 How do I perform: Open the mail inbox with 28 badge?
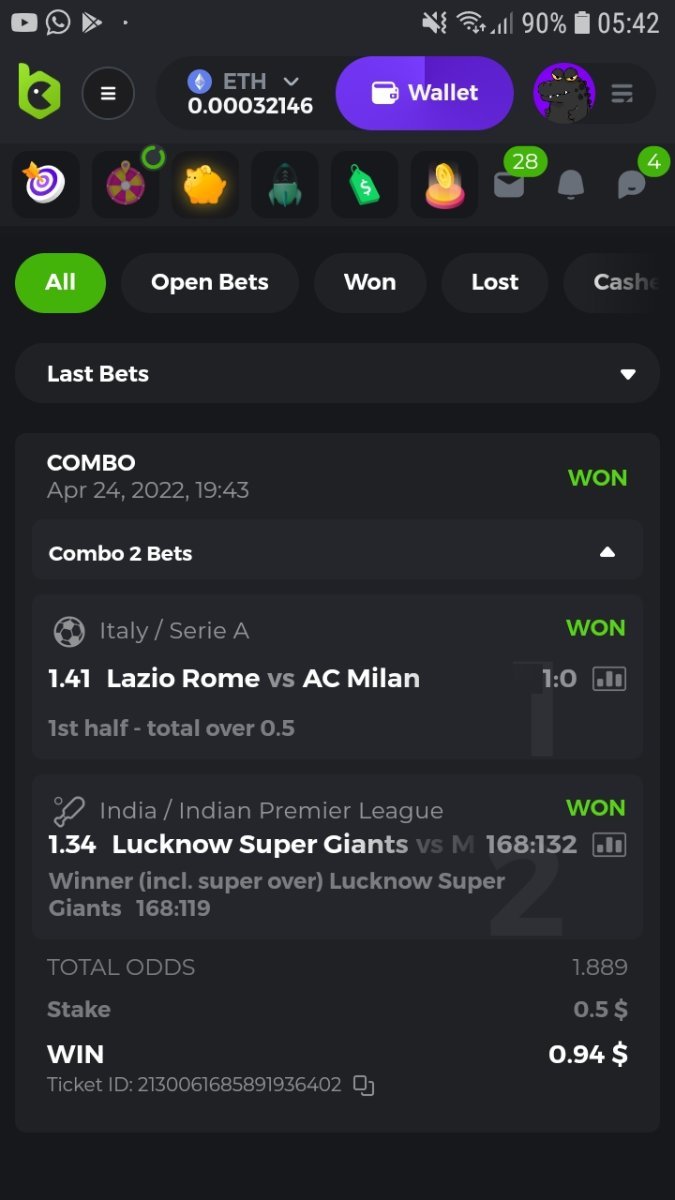[x=510, y=184]
